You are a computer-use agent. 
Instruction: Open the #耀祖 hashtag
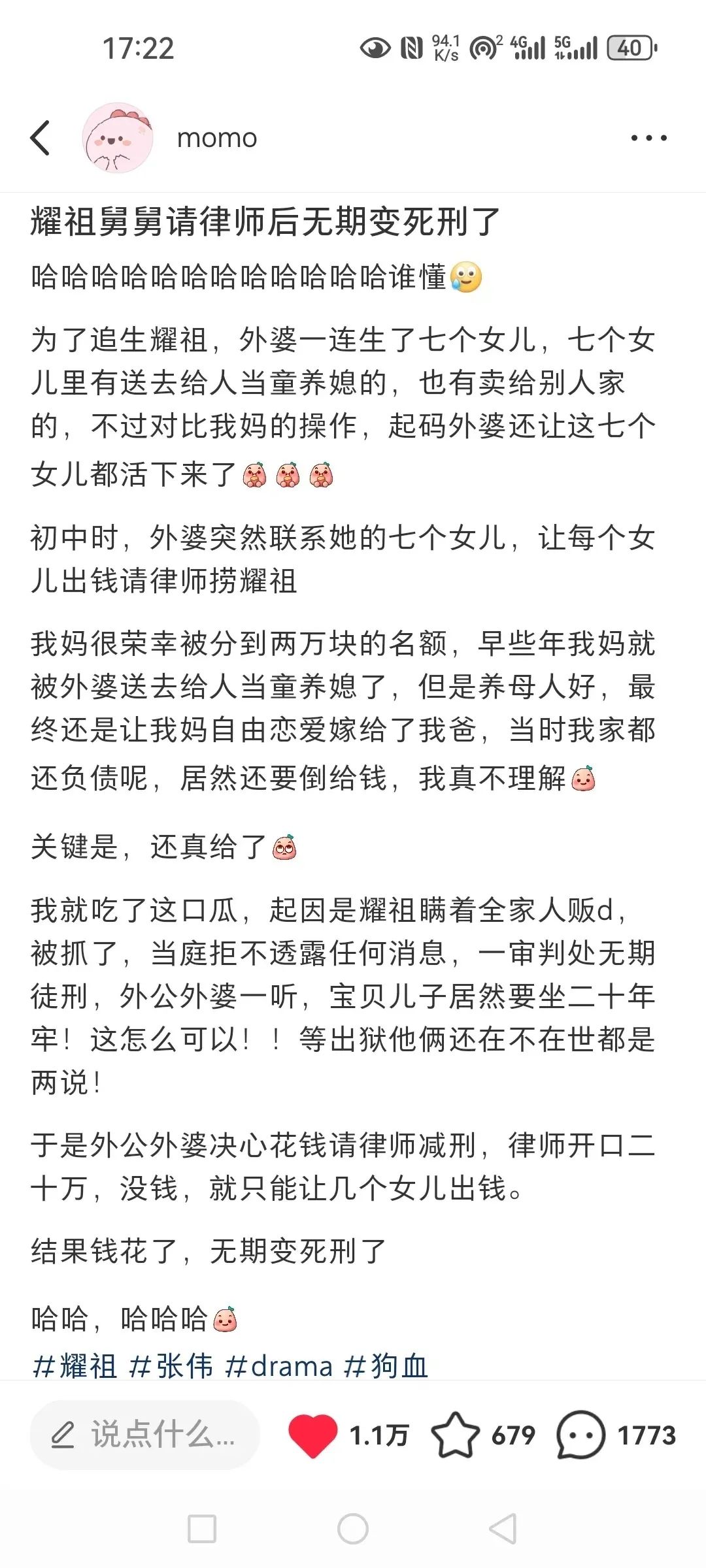75,1367
